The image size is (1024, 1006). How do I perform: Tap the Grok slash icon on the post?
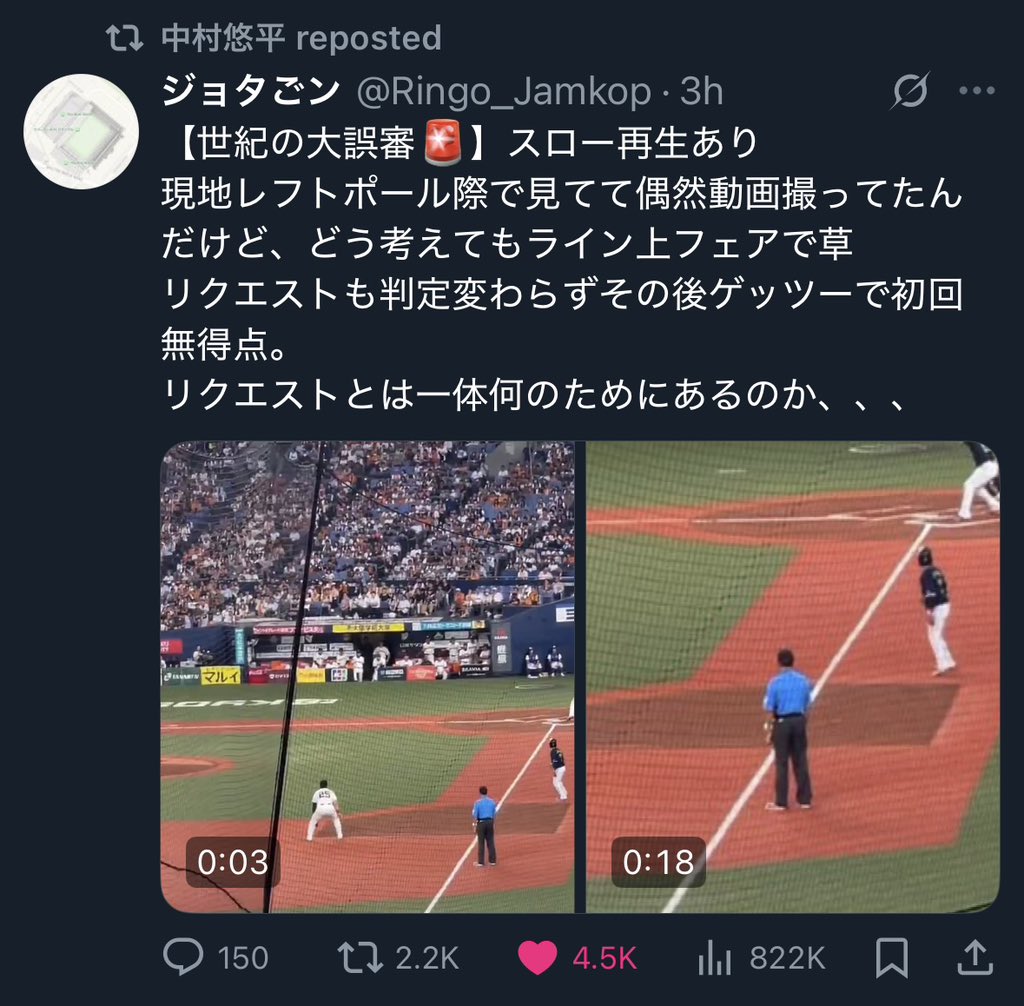click(x=910, y=92)
